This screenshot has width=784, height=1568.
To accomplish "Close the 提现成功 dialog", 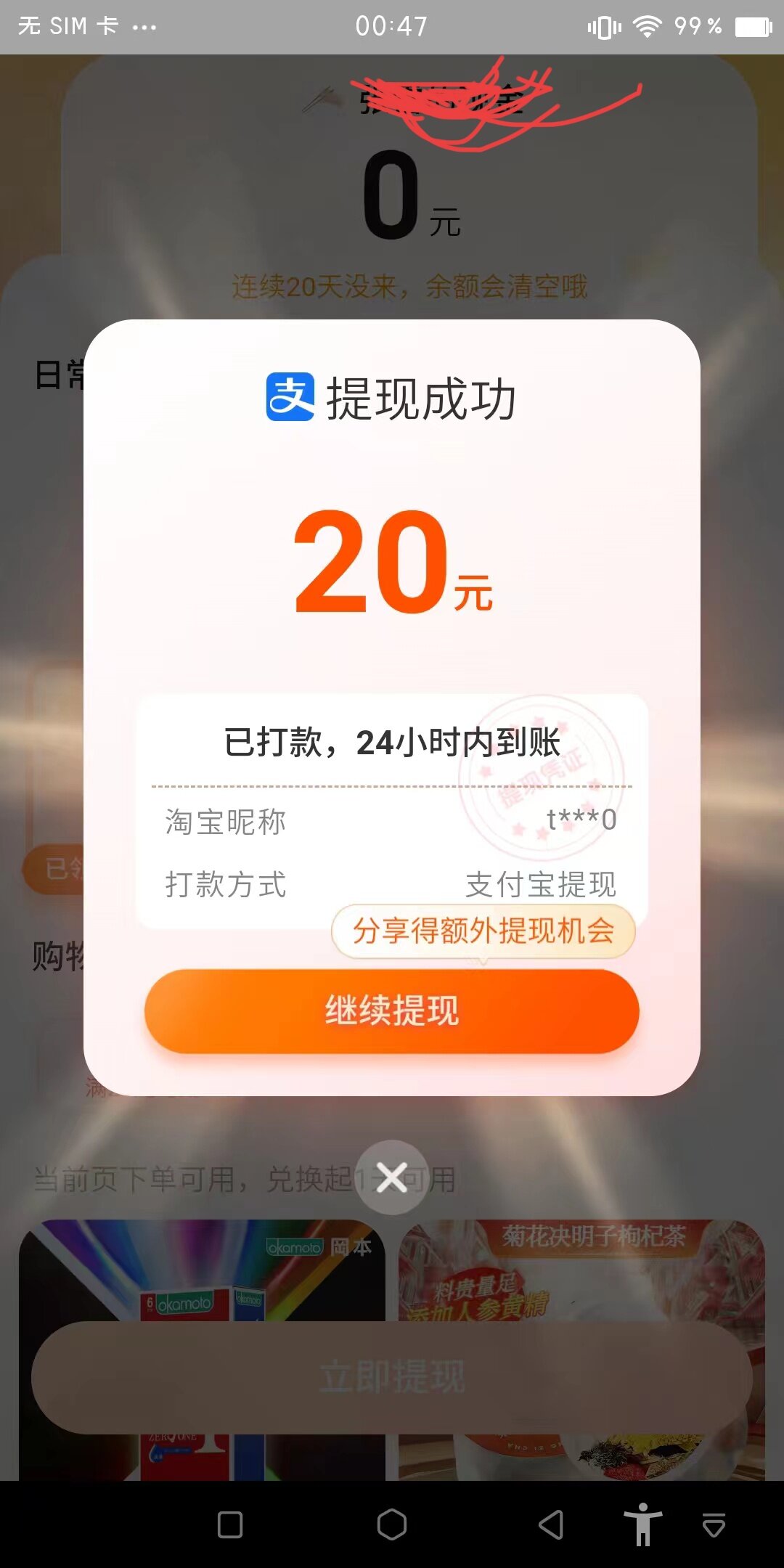I will [392, 1177].
